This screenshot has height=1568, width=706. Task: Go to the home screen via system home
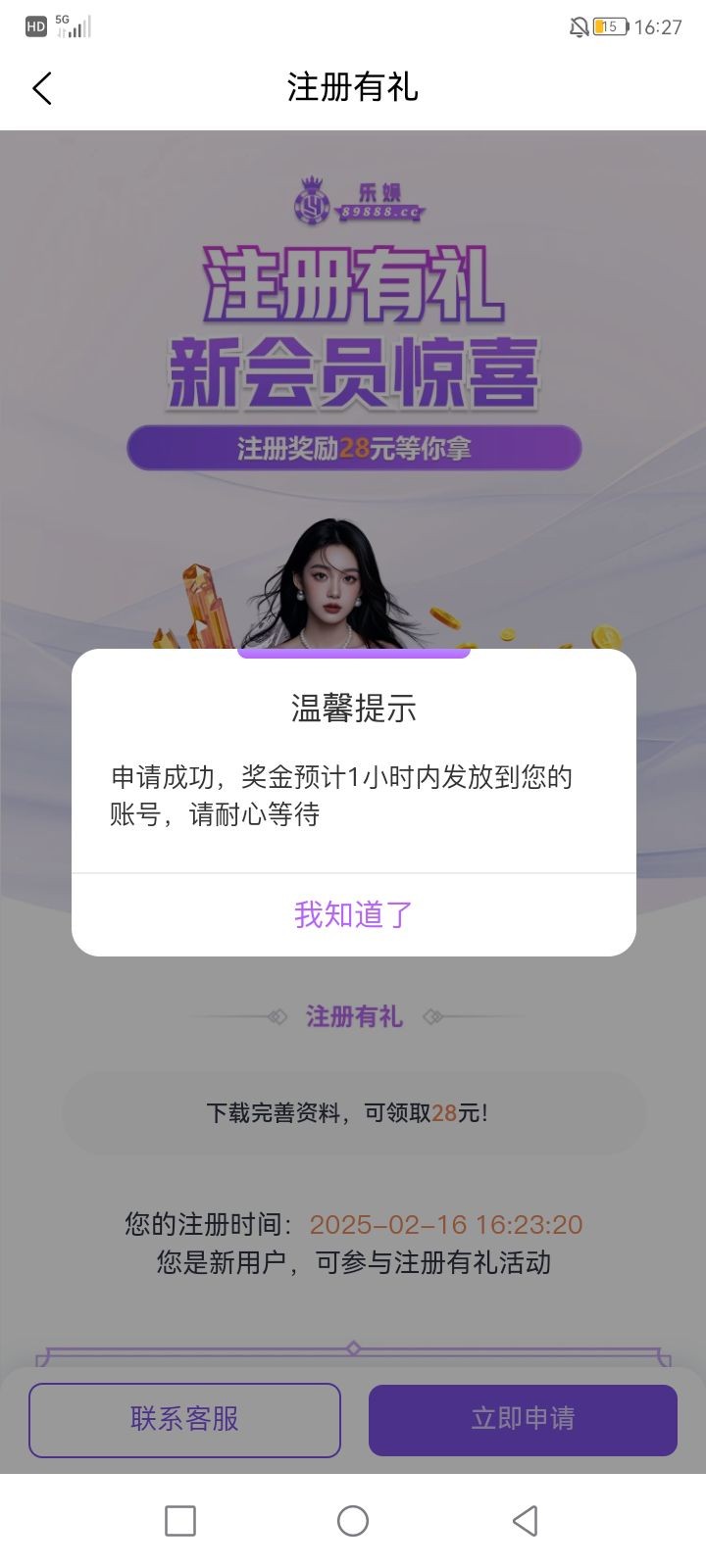click(353, 1521)
